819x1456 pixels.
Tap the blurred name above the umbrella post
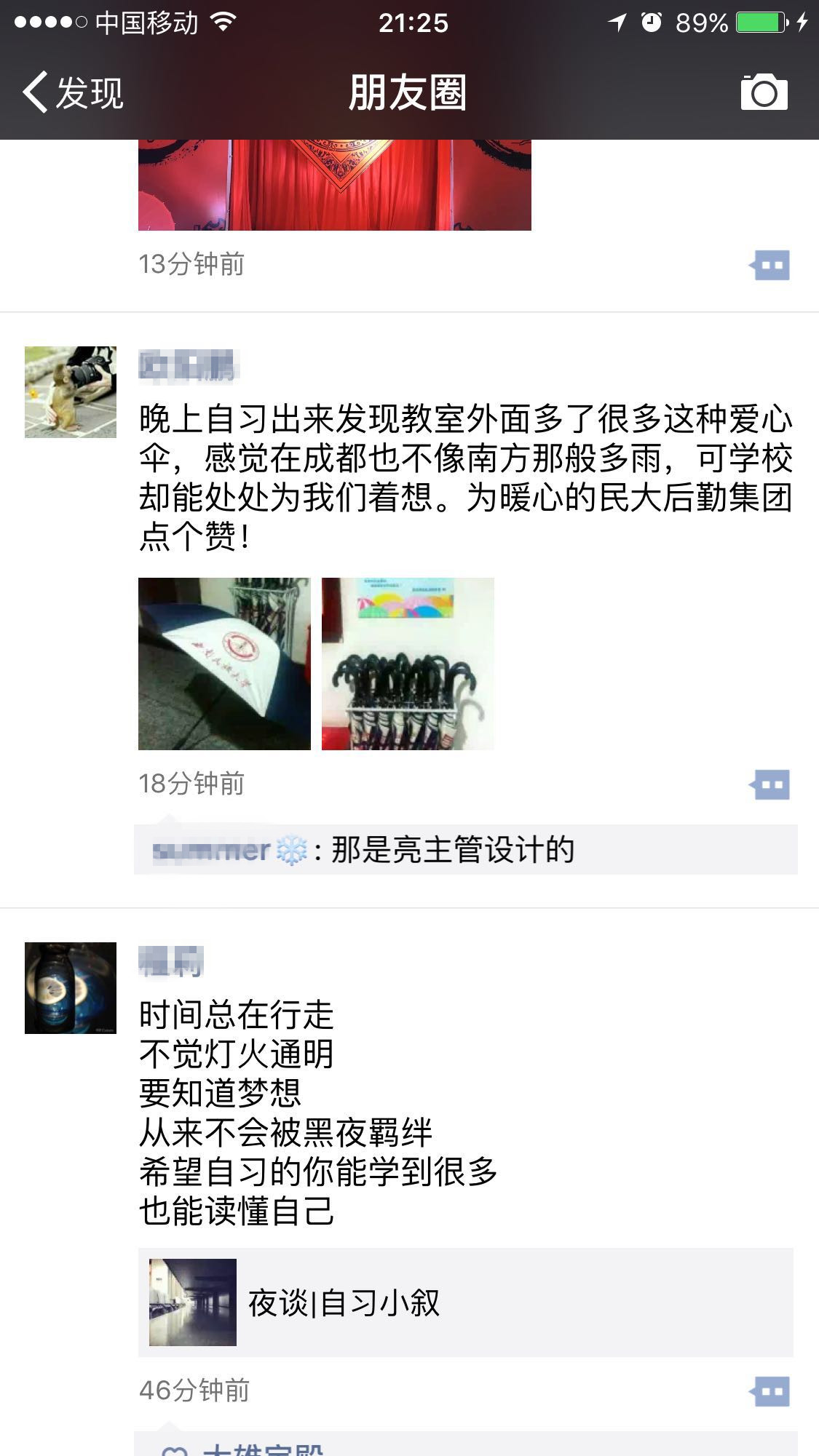coord(189,366)
